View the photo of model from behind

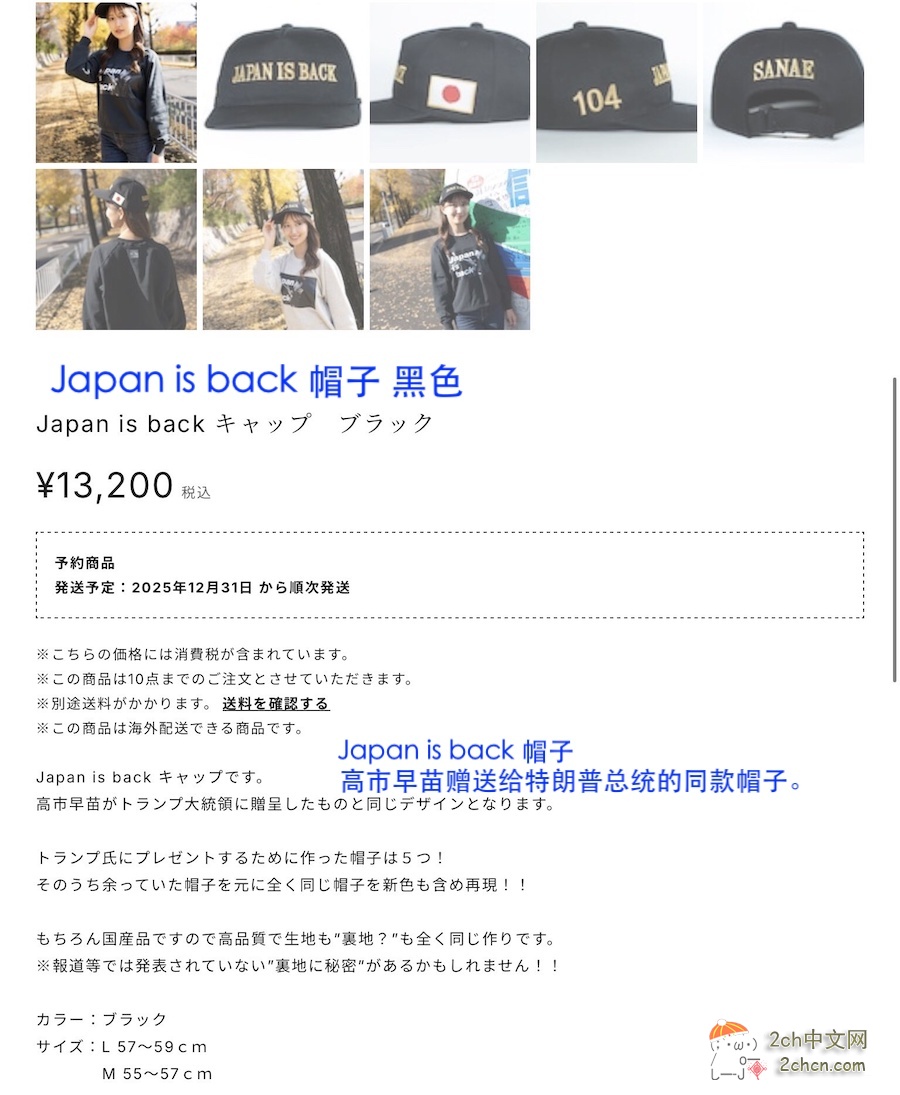point(116,249)
